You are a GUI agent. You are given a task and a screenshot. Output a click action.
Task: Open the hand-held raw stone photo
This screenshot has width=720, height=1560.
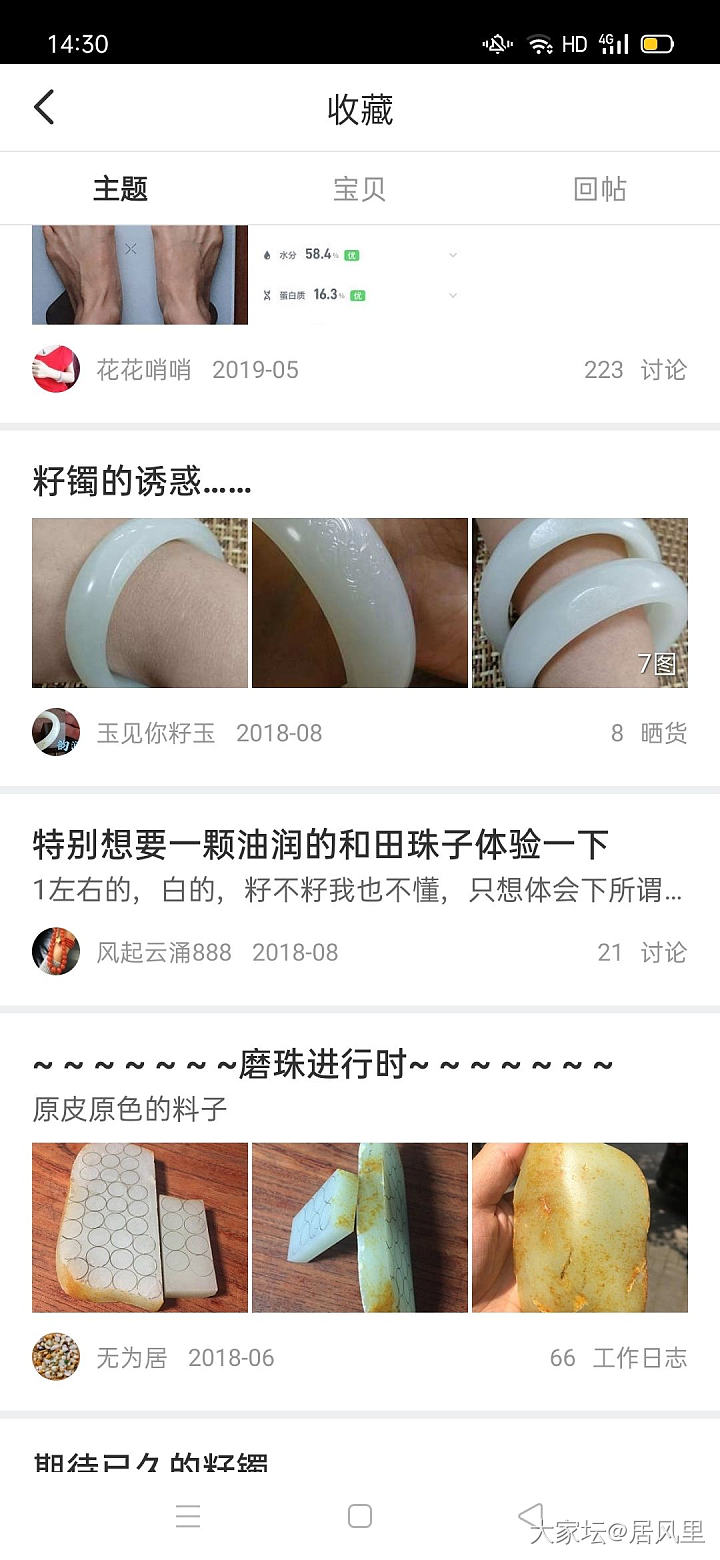(x=580, y=1227)
